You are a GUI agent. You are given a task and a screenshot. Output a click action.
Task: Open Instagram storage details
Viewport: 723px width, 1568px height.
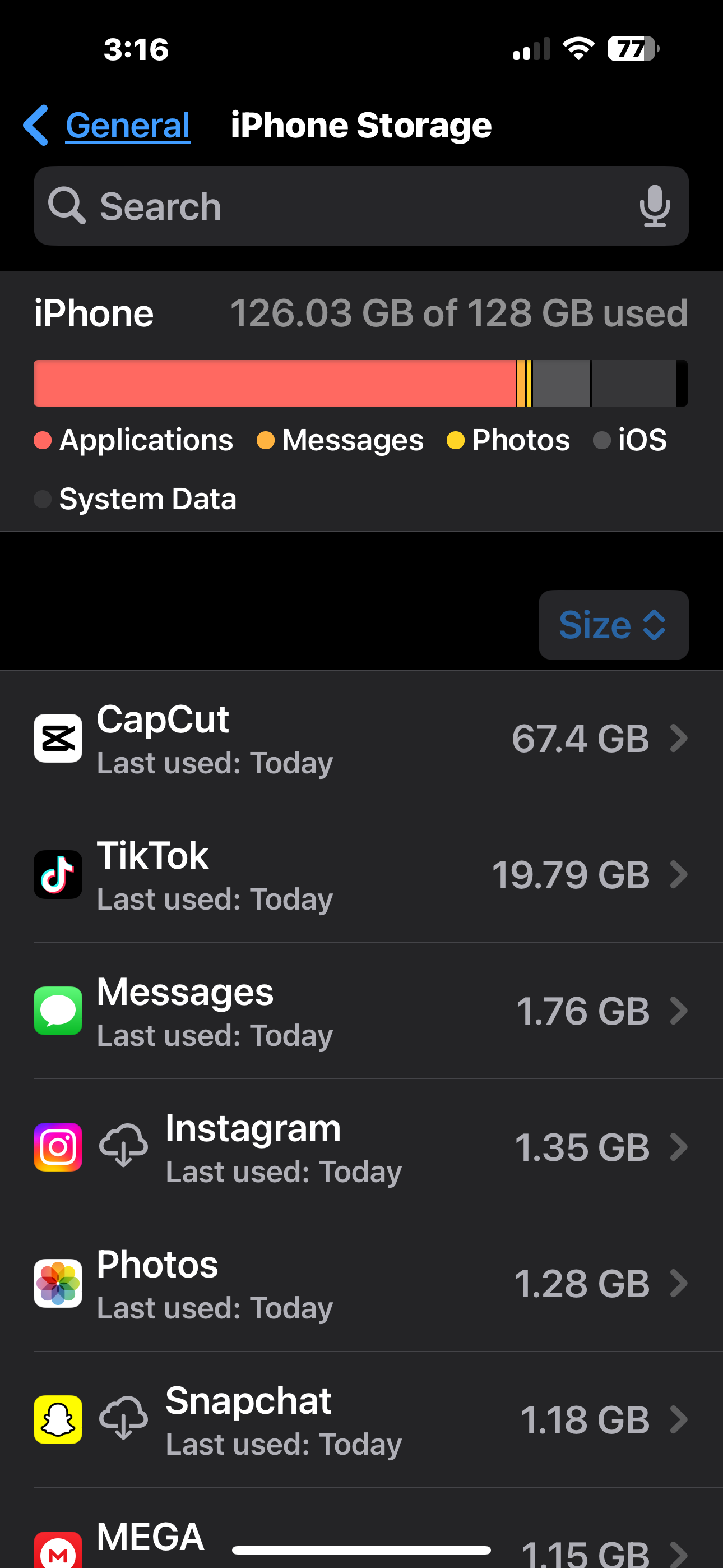[x=361, y=1147]
